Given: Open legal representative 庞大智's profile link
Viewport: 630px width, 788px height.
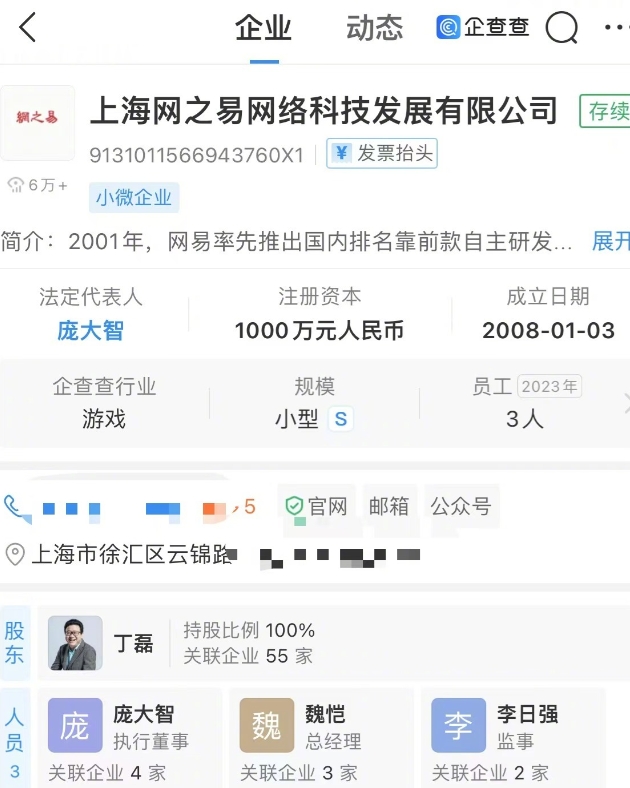Looking at the screenshot, I should pyautogui.click(x=91, y=330).
